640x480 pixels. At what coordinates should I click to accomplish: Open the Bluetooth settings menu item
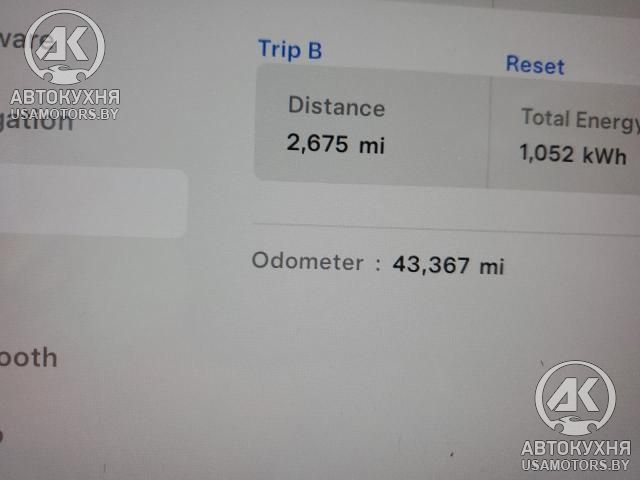click(x=28, y=358)
